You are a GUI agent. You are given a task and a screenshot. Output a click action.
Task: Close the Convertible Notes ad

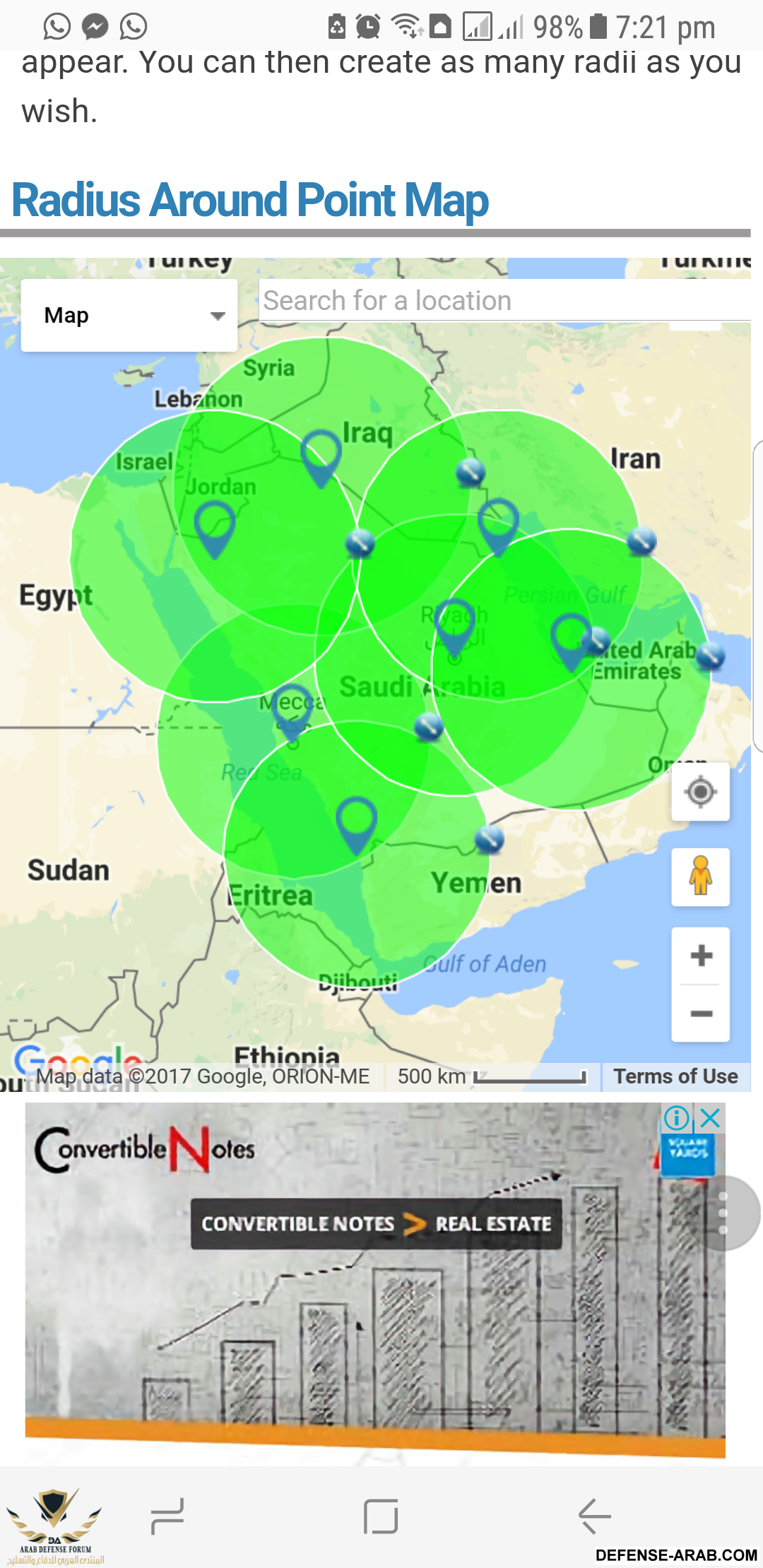pos(711,1118)
